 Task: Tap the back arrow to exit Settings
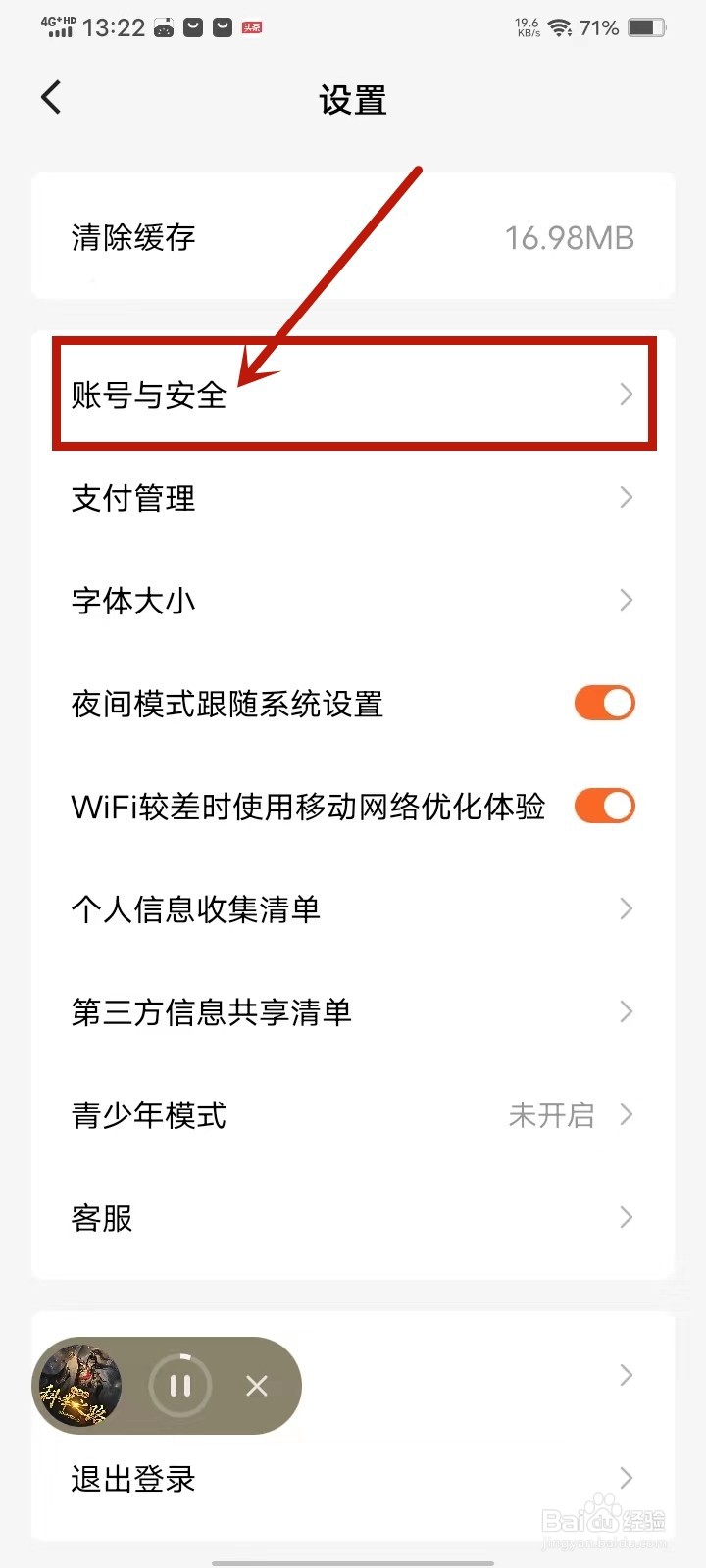(50, 97)
